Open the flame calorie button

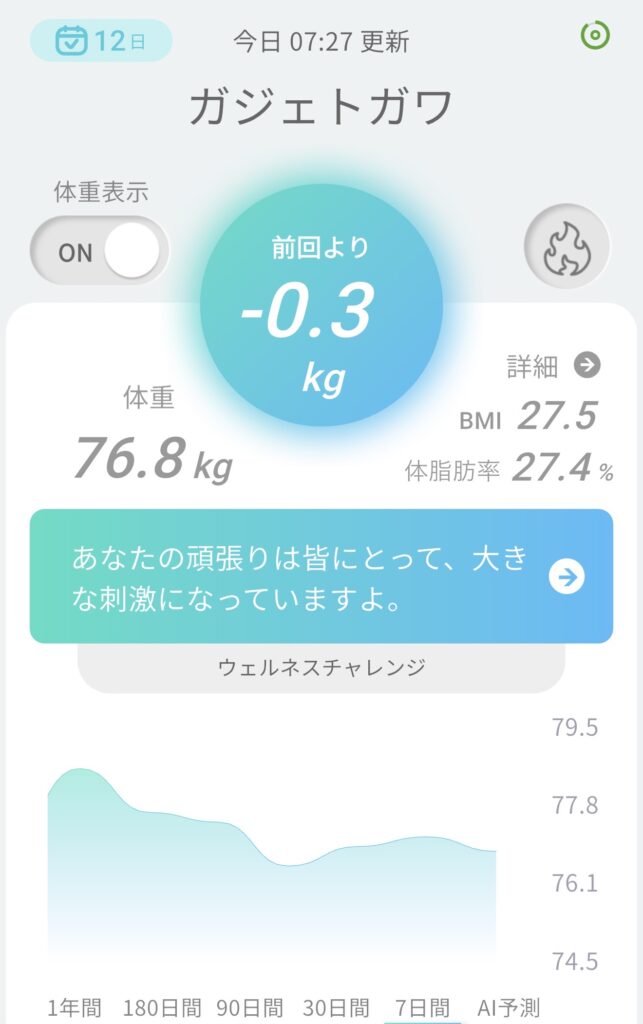[567, 251]
